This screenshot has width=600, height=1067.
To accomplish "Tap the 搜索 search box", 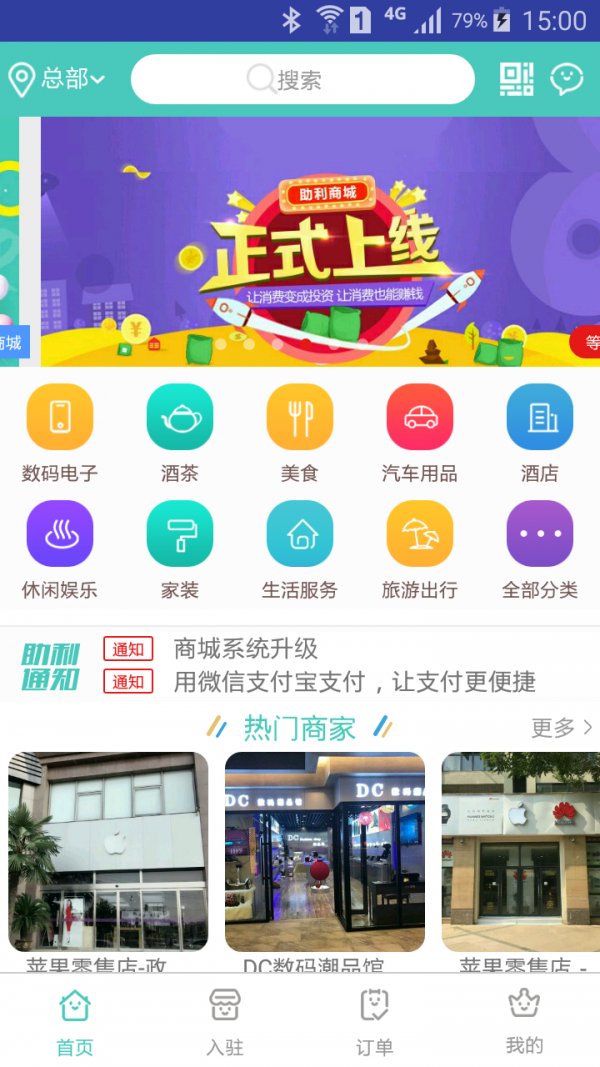I will tap(302, 79).
